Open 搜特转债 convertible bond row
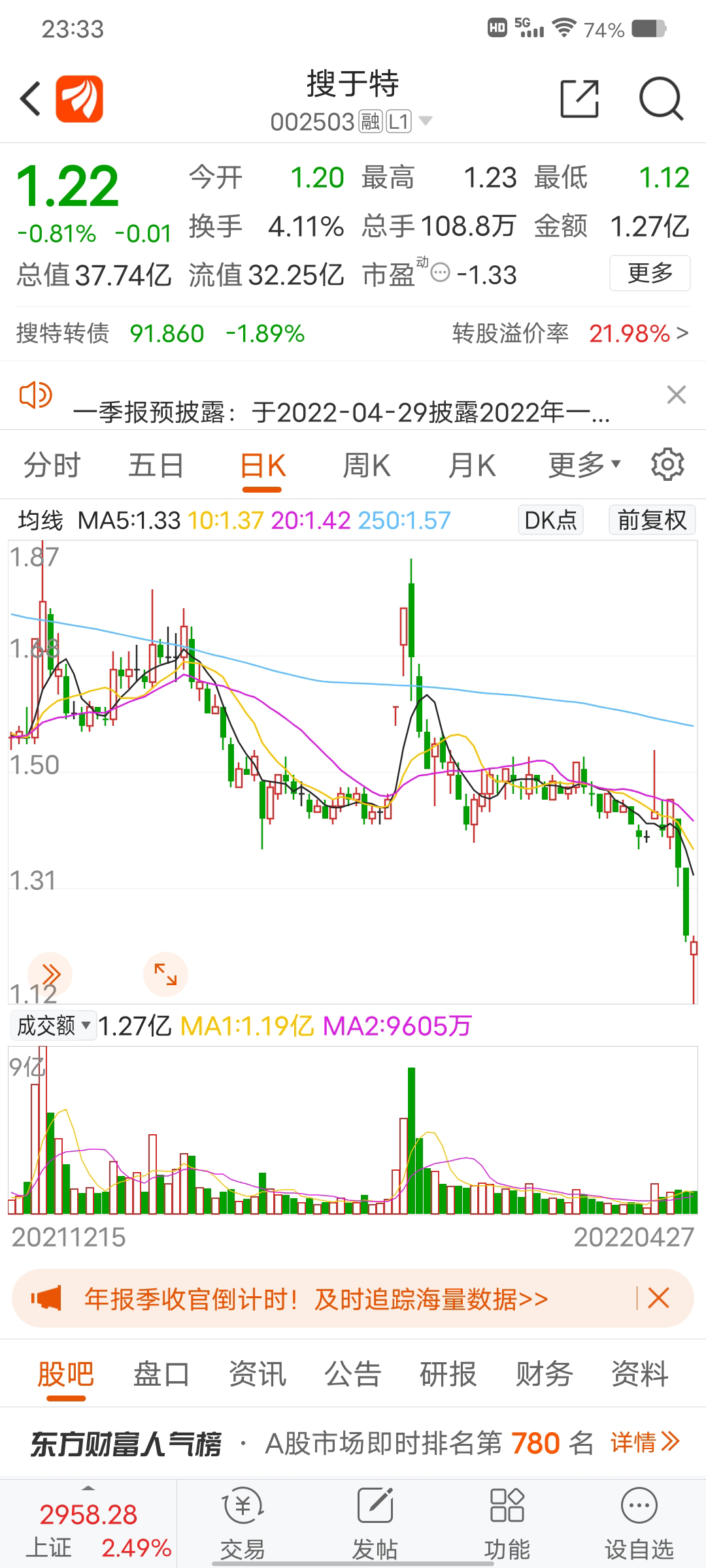Viewport: 706px width, 1568px height. tap(353, 334)
